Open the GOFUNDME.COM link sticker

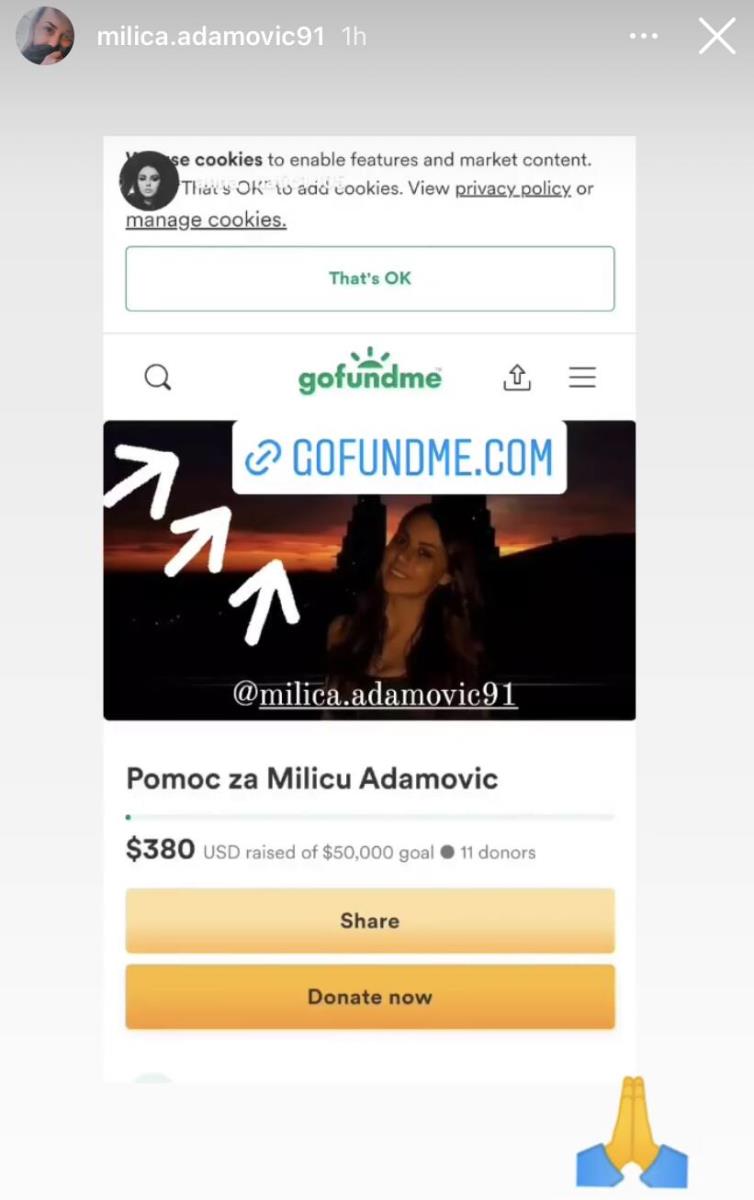(x=399, y=458)
